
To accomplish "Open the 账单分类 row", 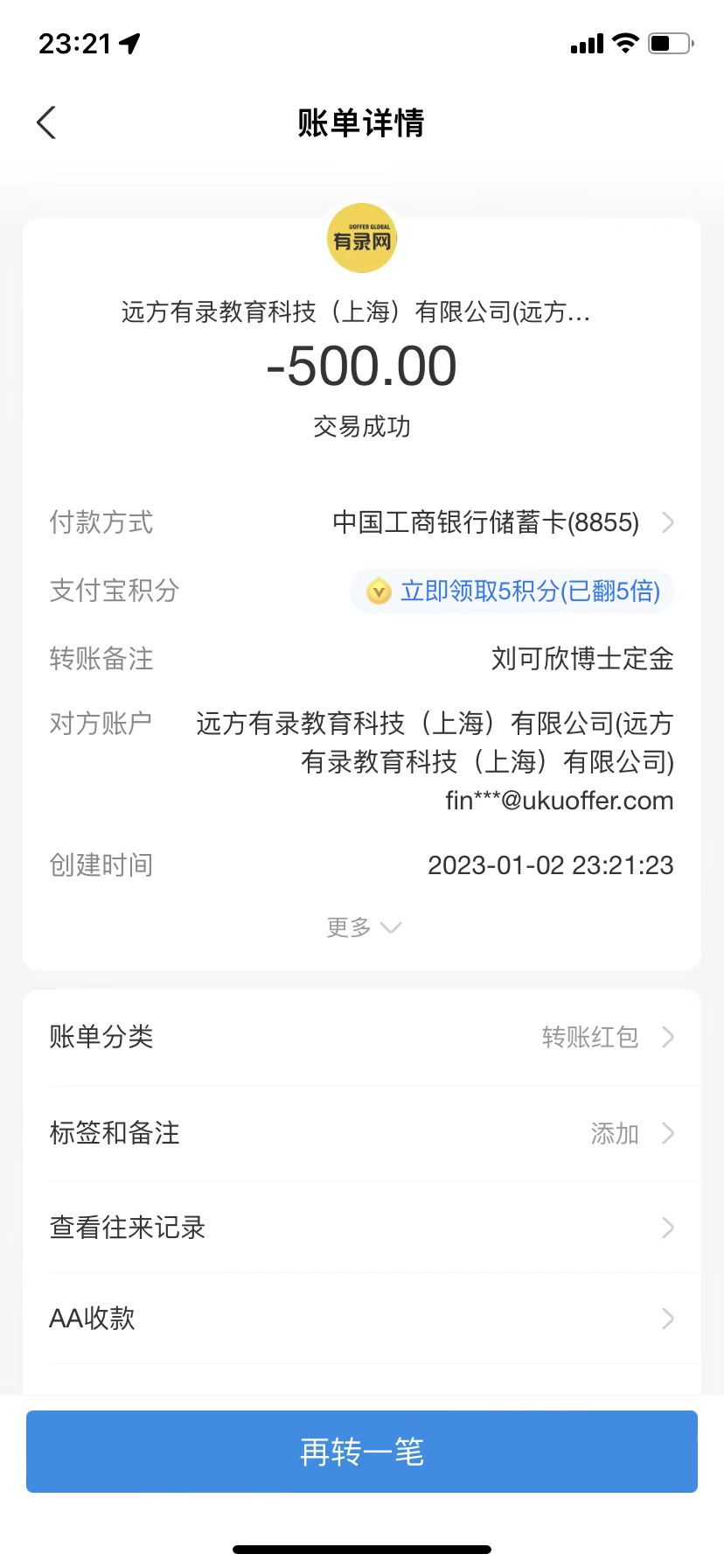I will tap(362, 1038).
